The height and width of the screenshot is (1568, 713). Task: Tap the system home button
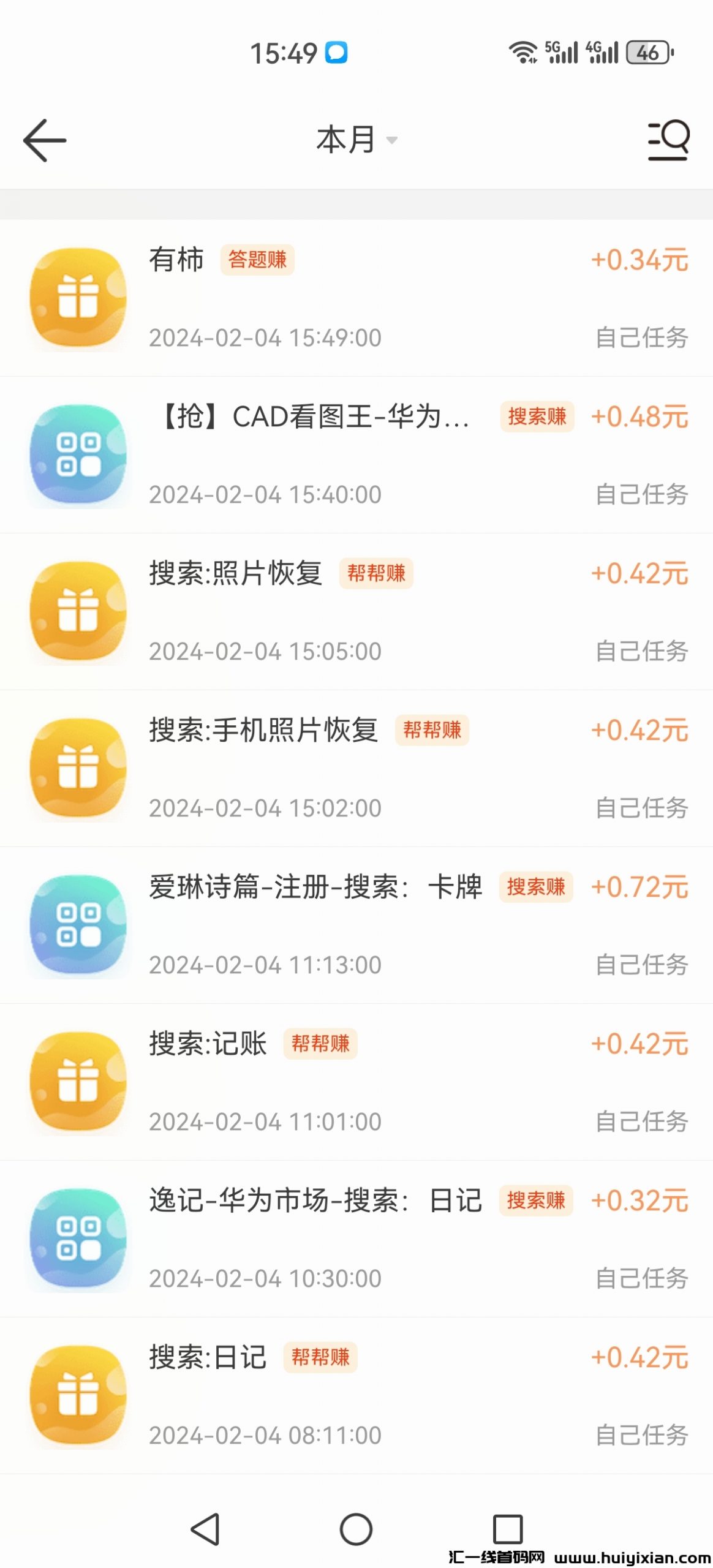pos(356,1529)
